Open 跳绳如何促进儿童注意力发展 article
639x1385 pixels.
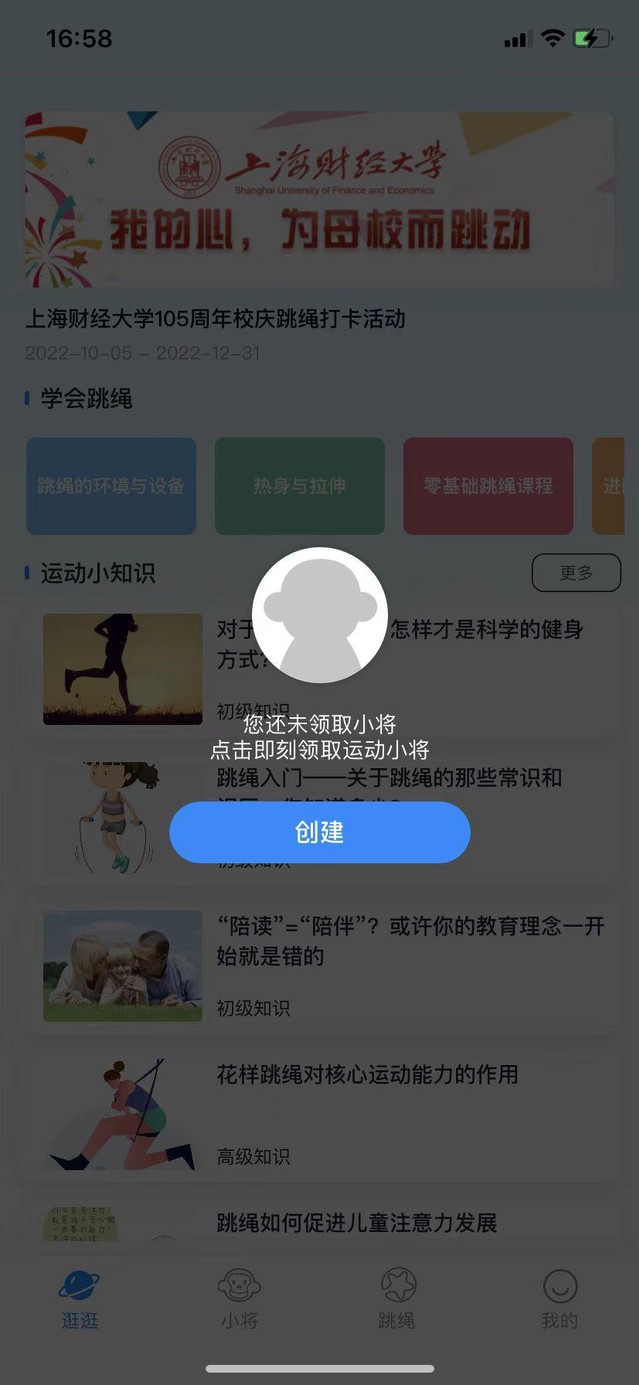[356, 1223]
